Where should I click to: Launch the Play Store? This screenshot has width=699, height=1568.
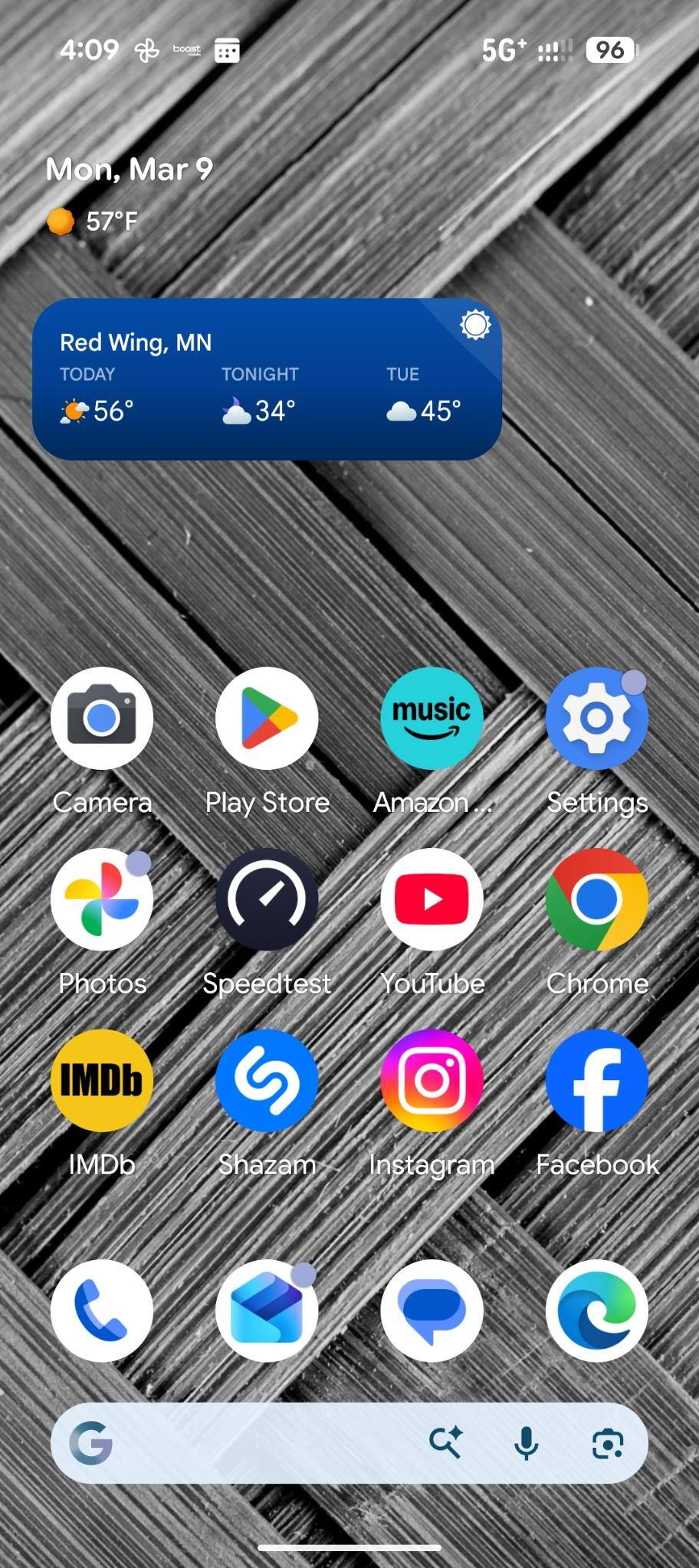pos(267,719)
